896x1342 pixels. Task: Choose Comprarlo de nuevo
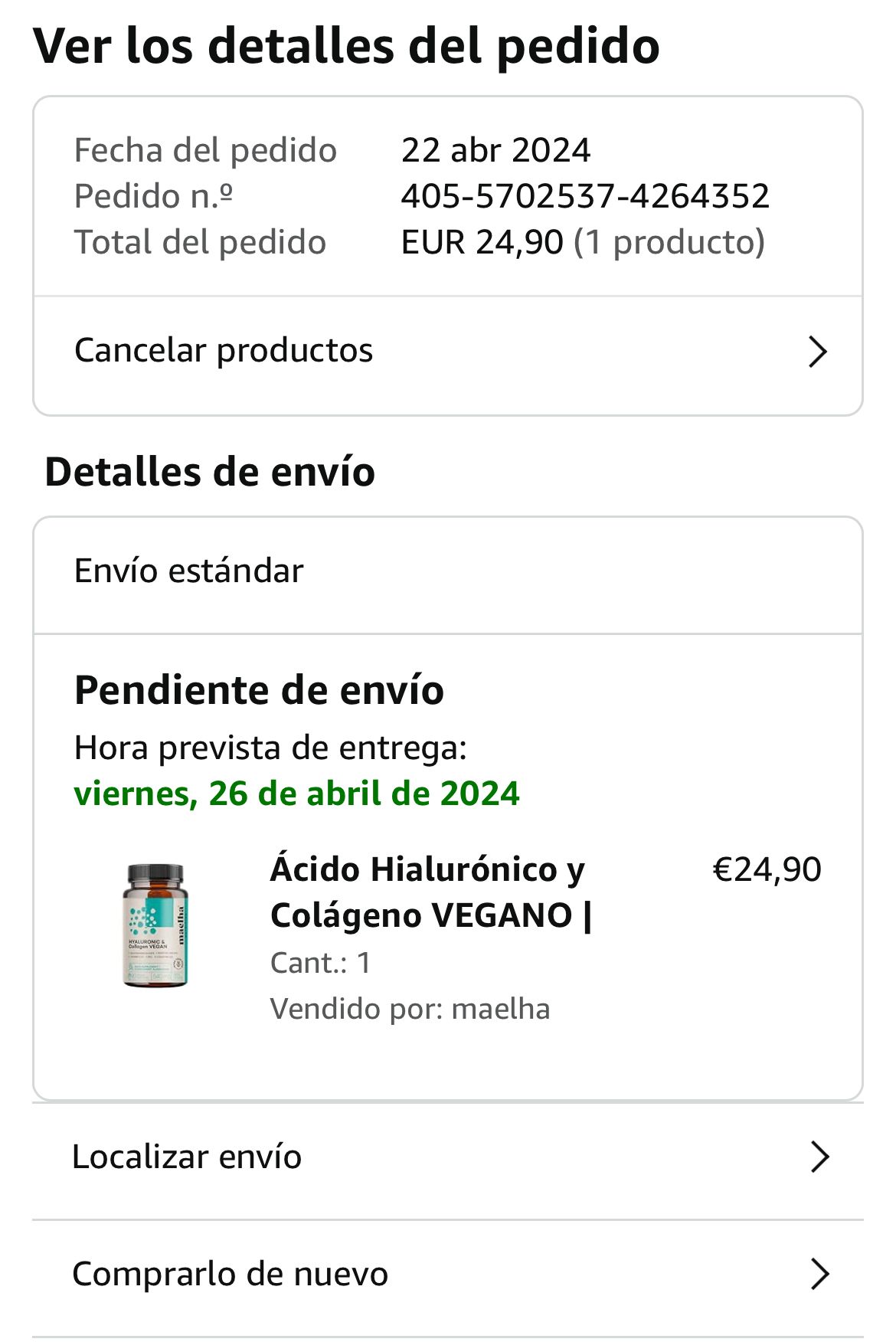tap(447, 1275)
